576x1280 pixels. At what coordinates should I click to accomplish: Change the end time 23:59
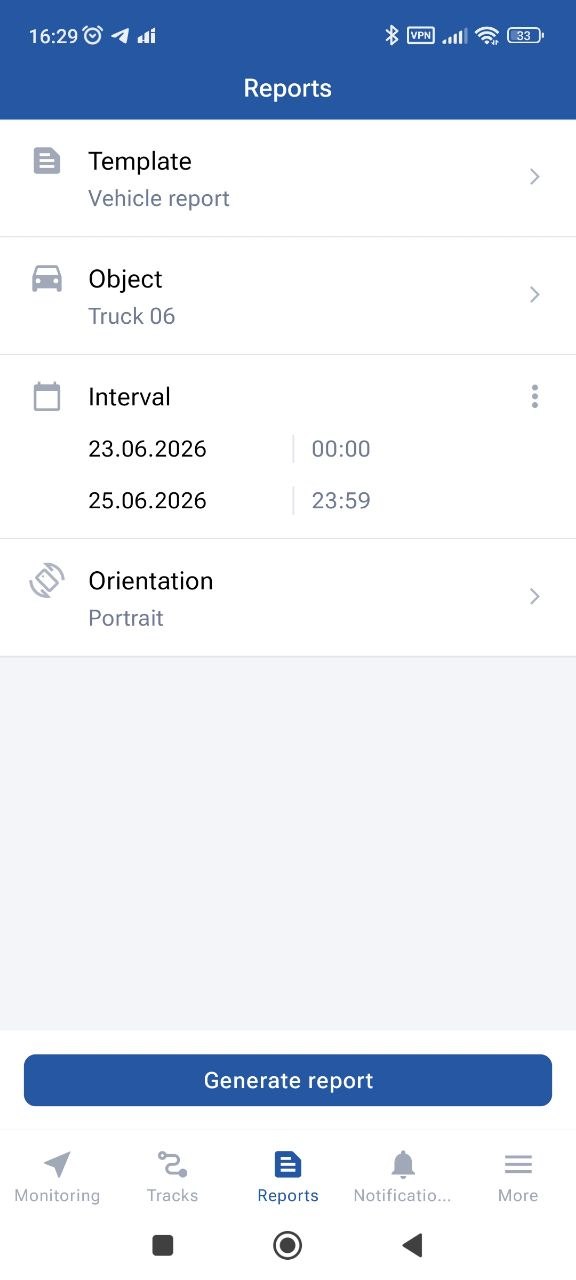point(341,501)
